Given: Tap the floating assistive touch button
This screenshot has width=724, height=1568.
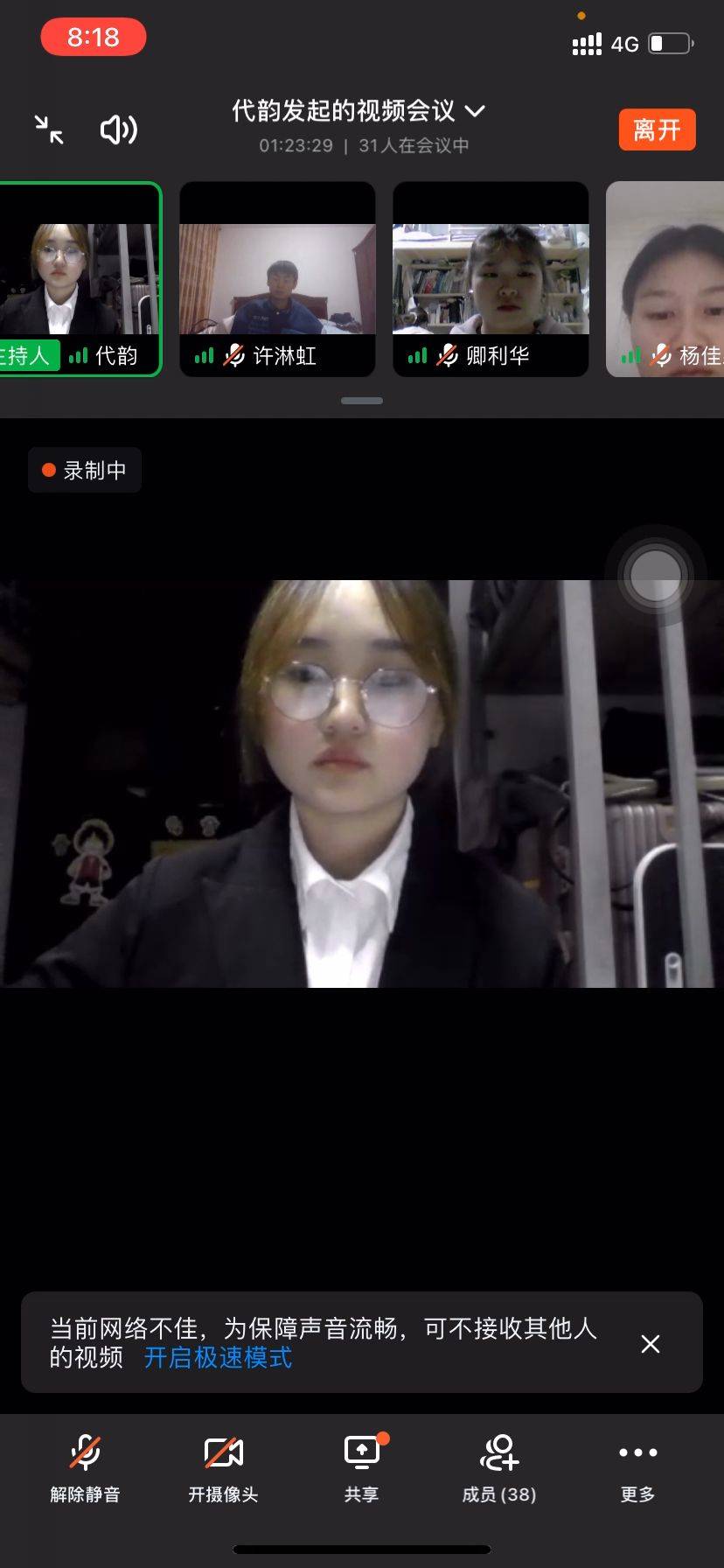Looking at the screenshot, I should click(x=655, y=576).
